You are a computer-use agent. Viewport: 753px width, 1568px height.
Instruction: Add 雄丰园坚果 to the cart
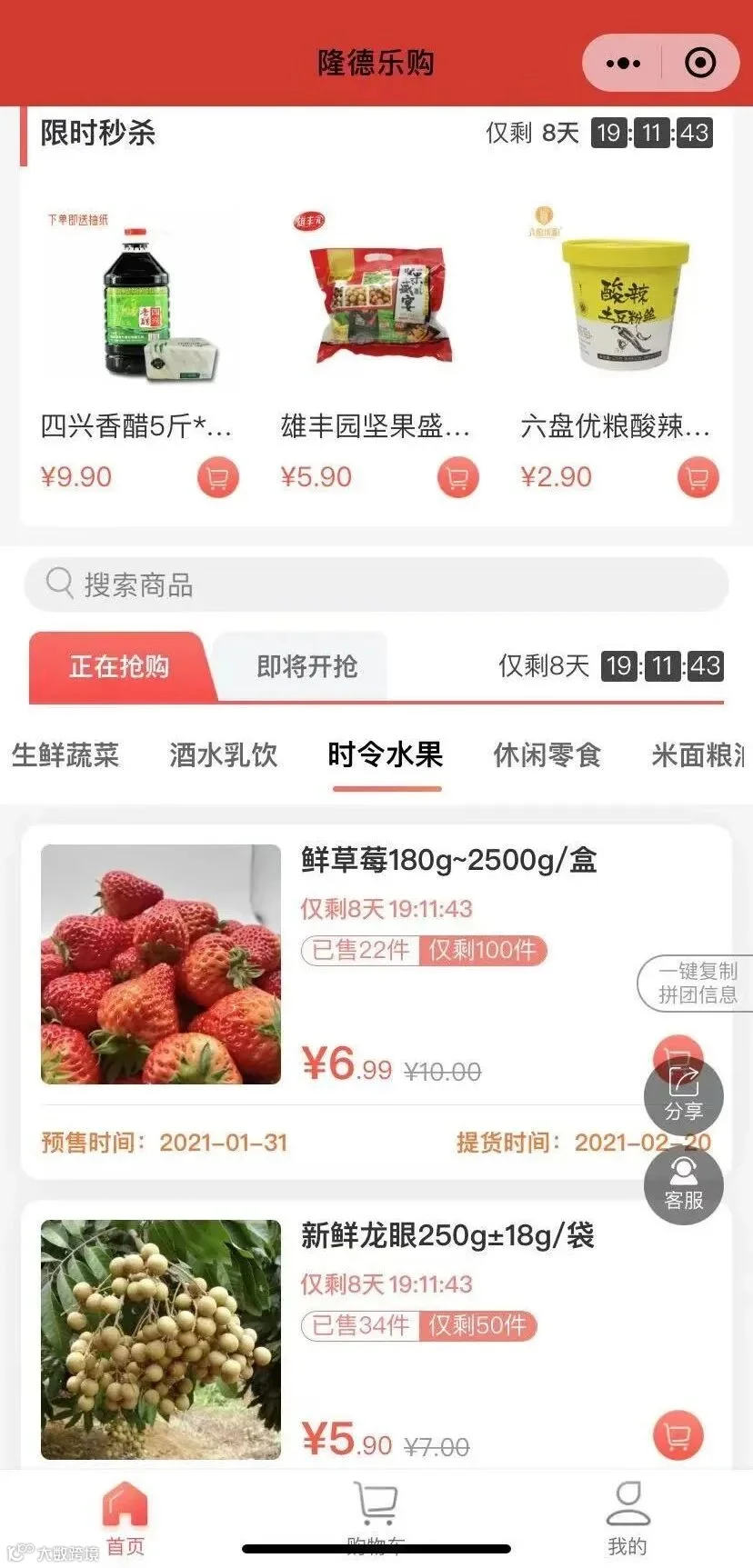point(458,477)
